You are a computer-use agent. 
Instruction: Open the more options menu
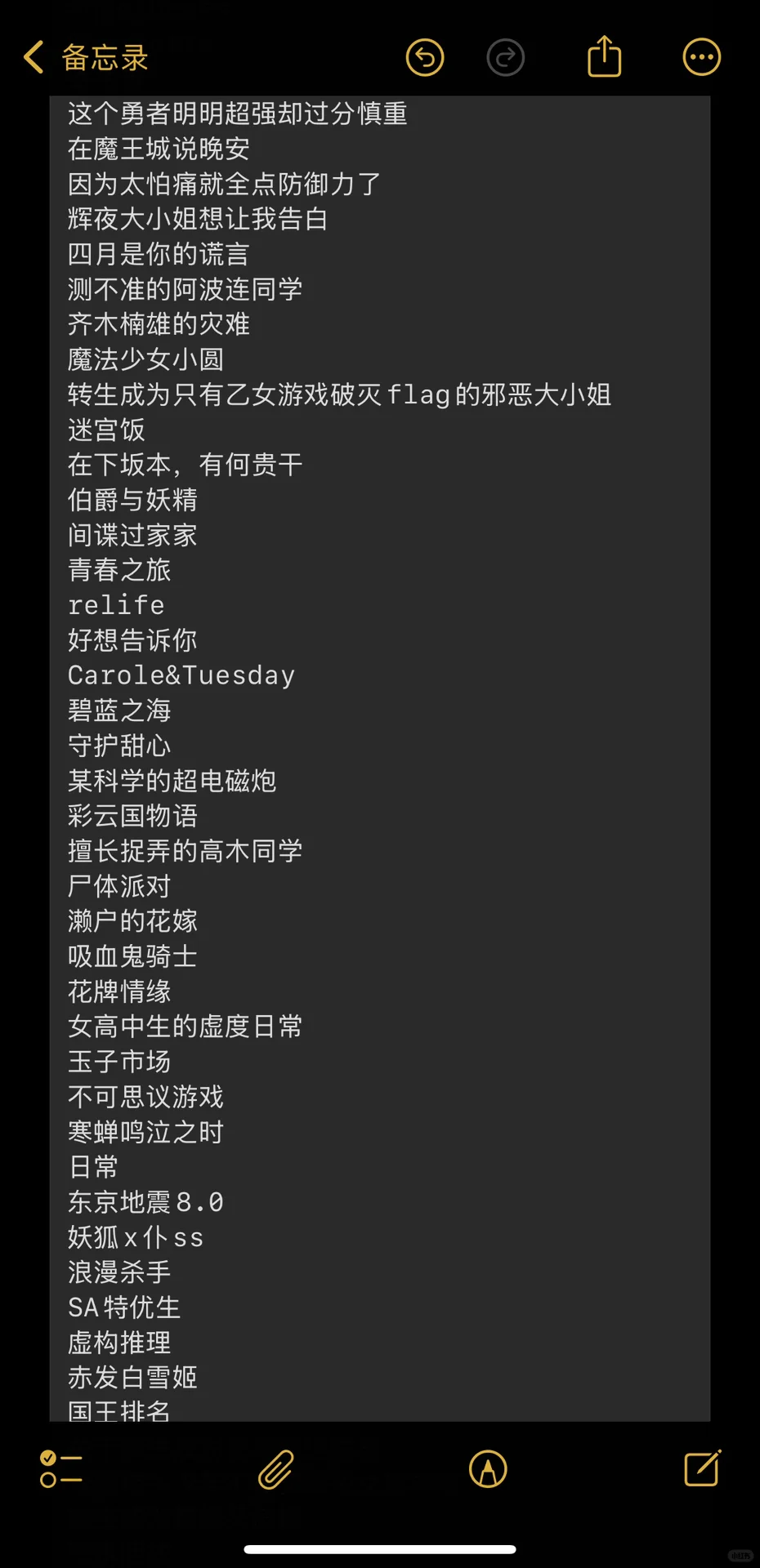[702, 57]
